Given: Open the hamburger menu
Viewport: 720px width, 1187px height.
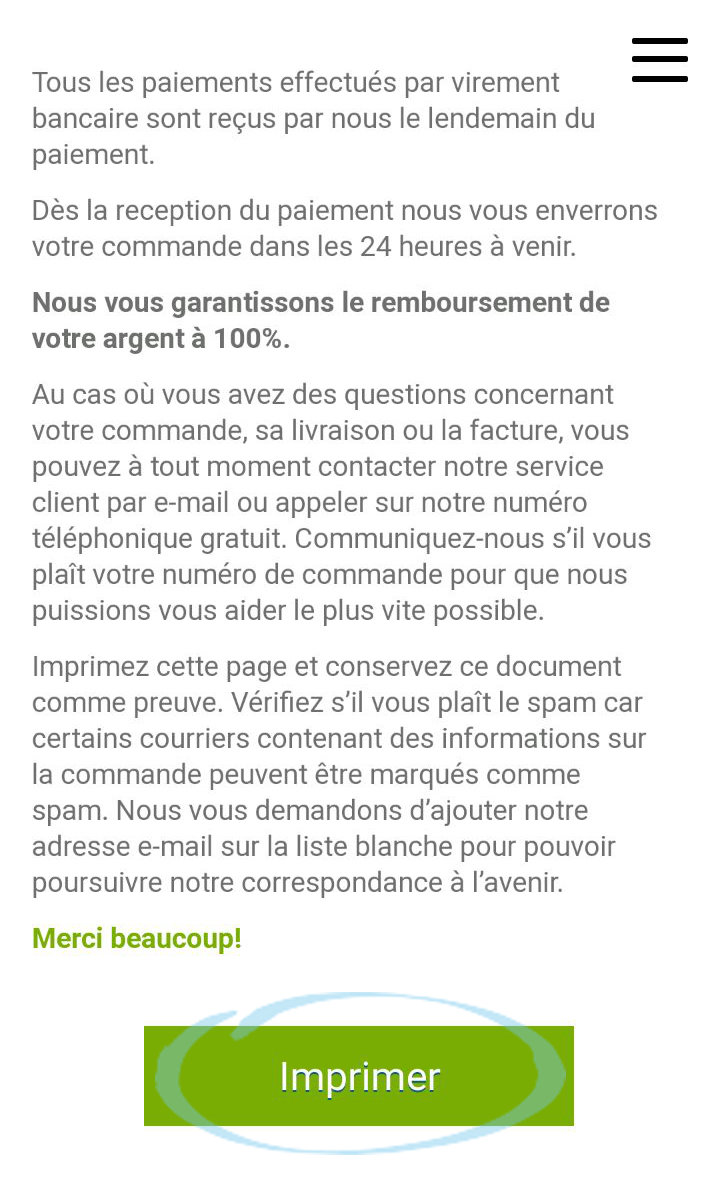Looking at the screenshot, I should point(659,60).
